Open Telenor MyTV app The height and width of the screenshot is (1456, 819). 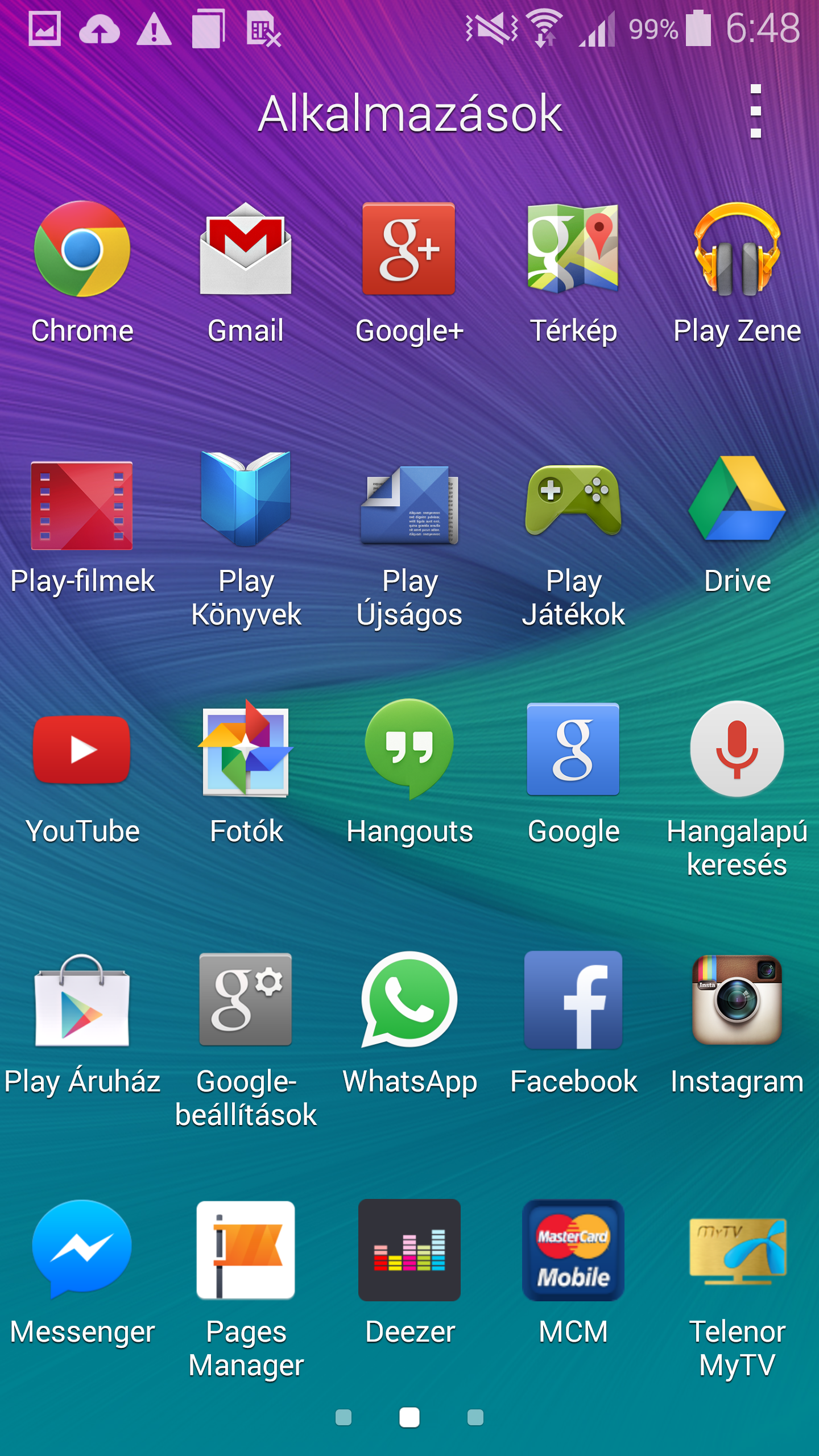click(x=737, y=1250)
